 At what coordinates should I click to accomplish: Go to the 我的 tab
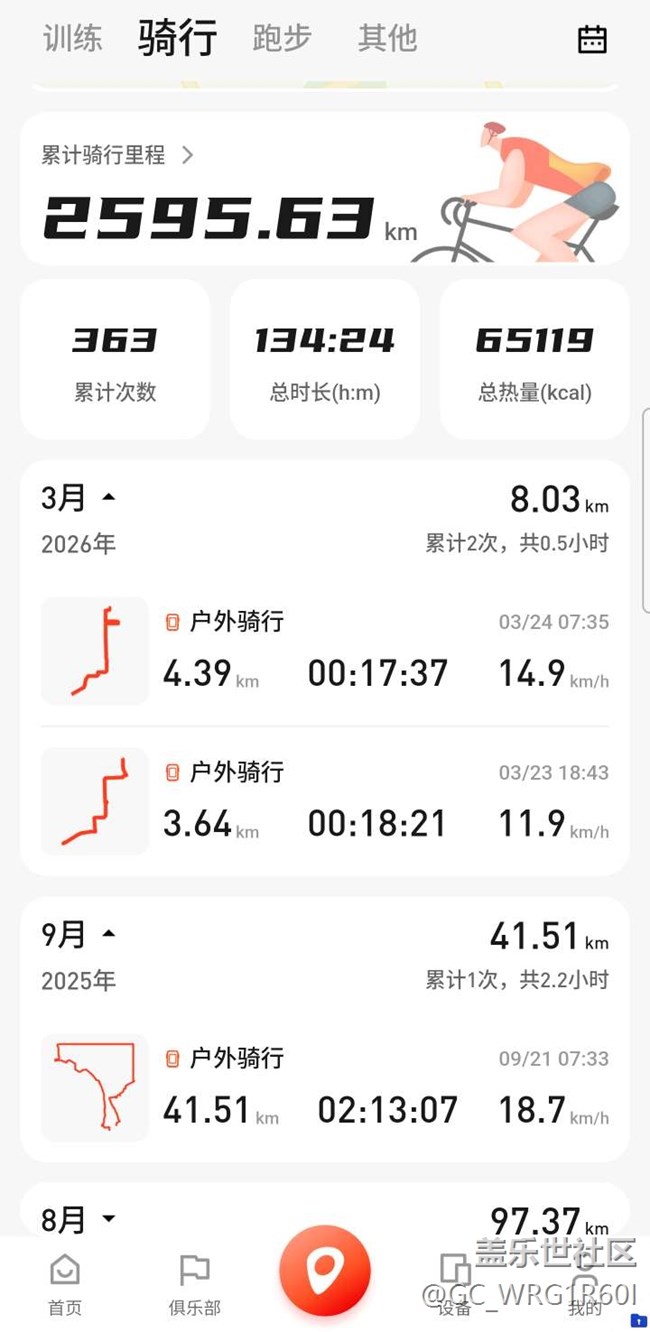point(585,1285)
